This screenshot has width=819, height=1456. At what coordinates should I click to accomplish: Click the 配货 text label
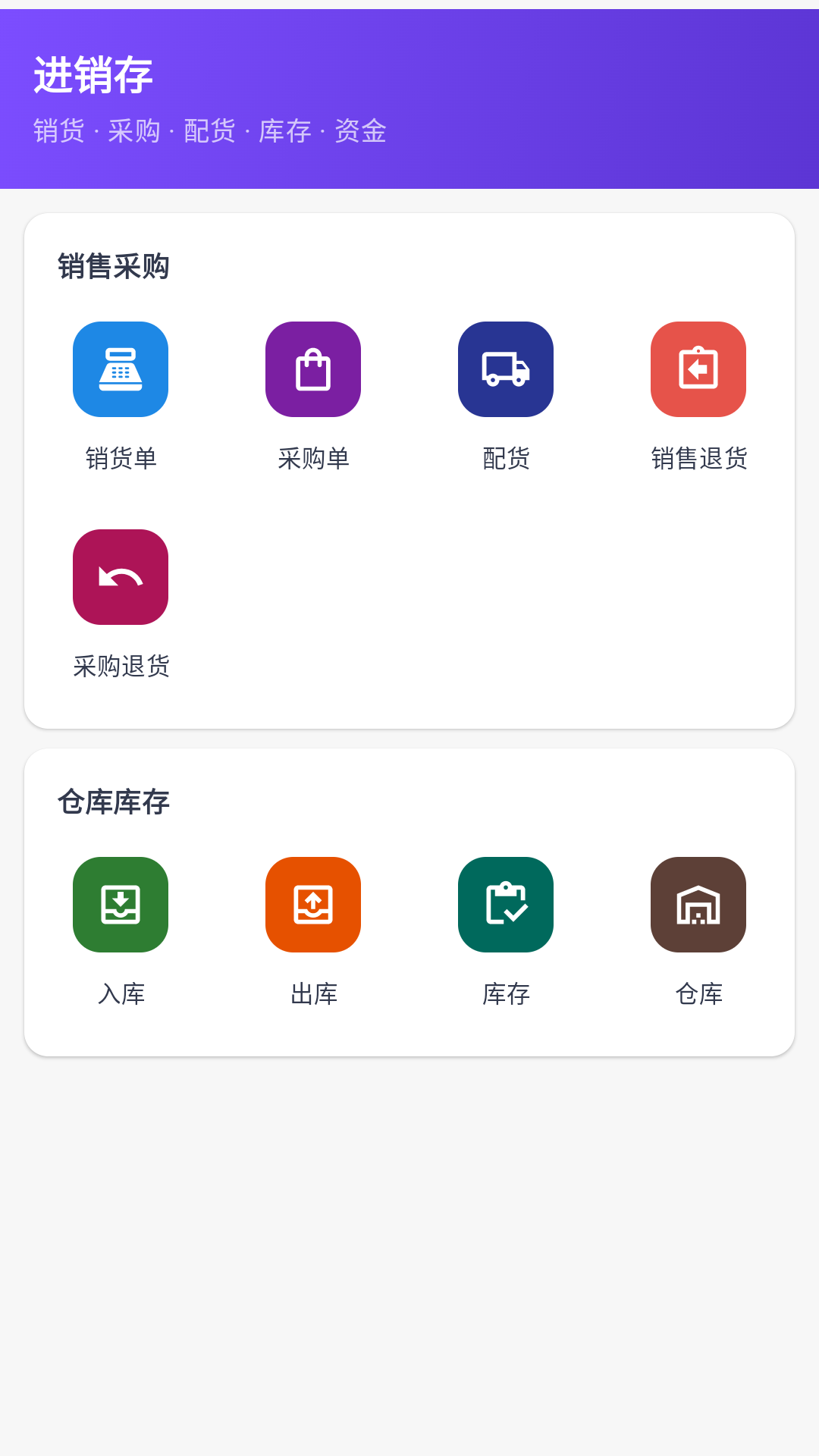505,459
